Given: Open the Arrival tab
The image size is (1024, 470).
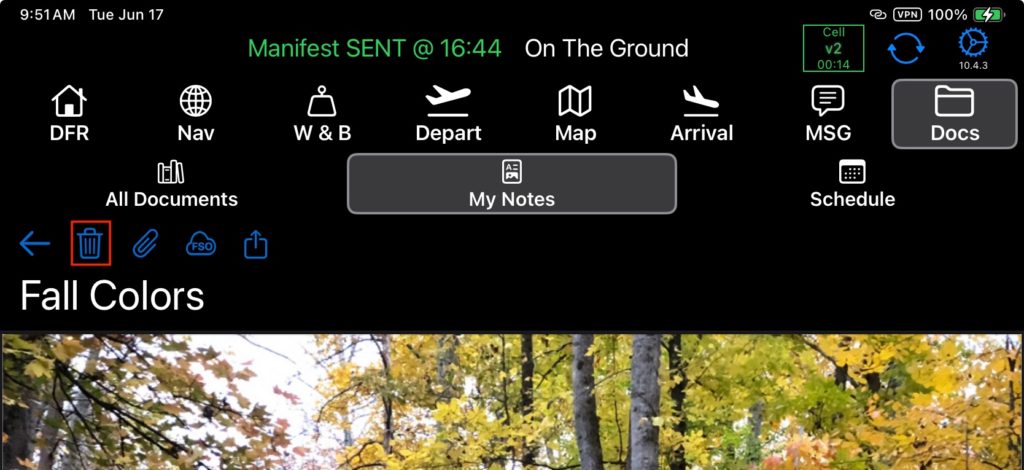Looking at the screenshot, I should coord(701,114).
